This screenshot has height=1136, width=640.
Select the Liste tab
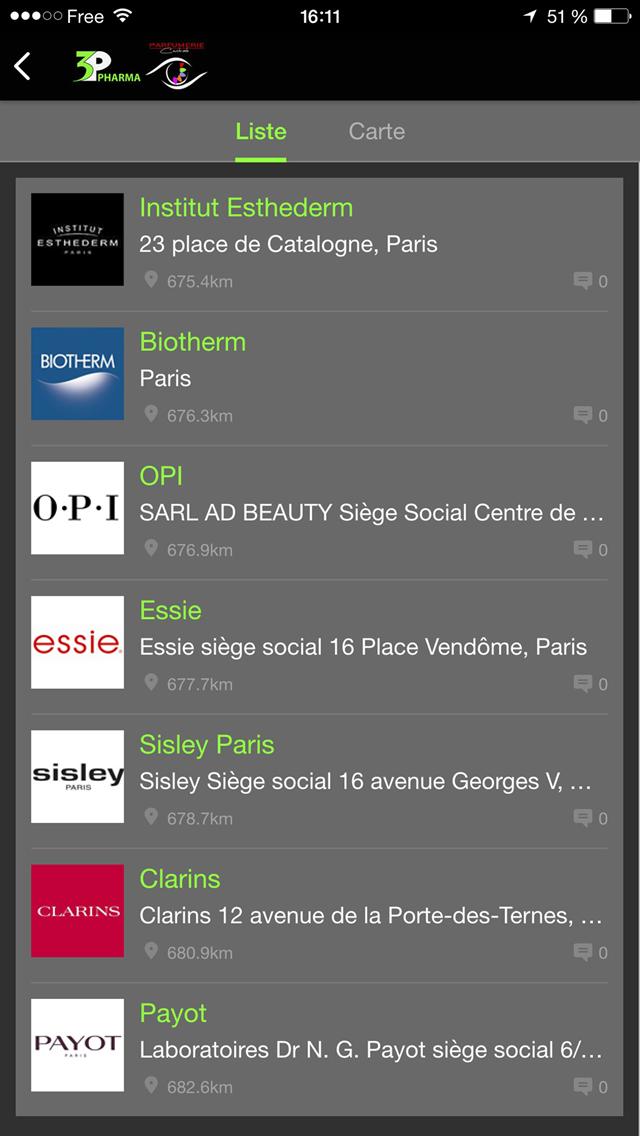tap(261, 131)
